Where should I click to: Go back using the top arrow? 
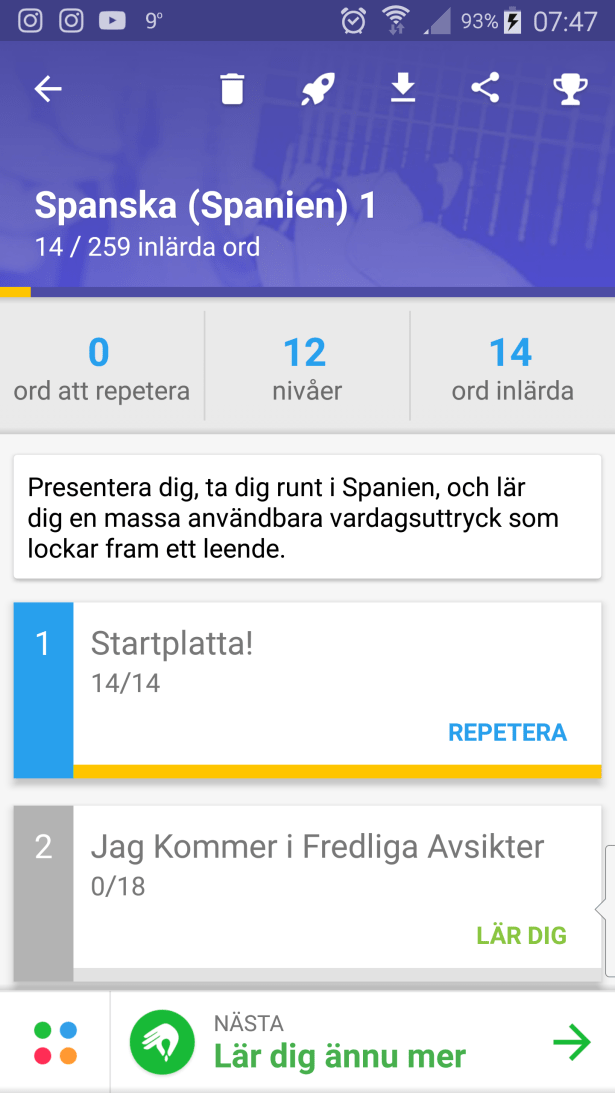pos(48,89)
